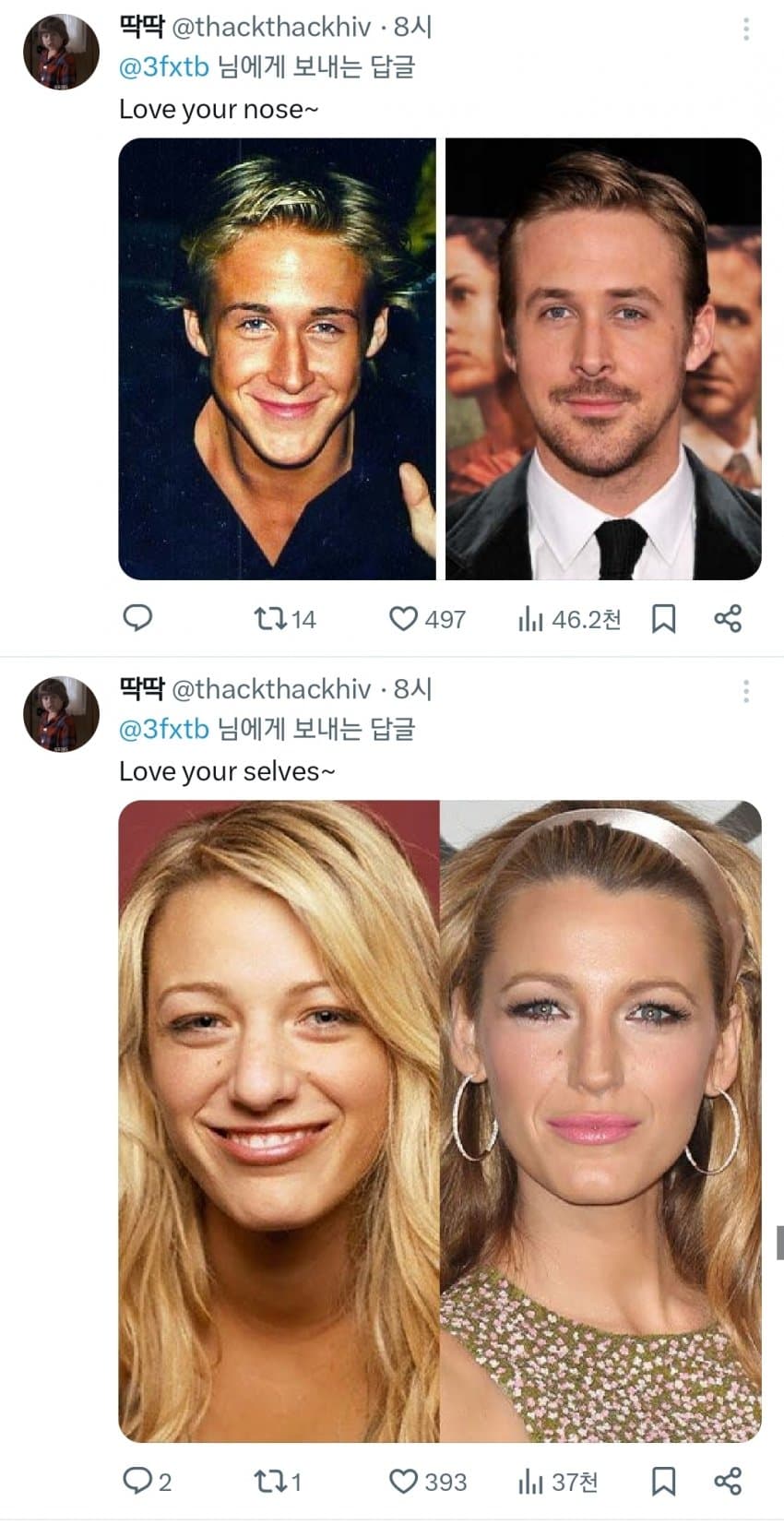The height and width of the screenshot is (1525, 784).
Task: Retweet the 'Love your selves~' tweet
Action: tap(270, 1482)
